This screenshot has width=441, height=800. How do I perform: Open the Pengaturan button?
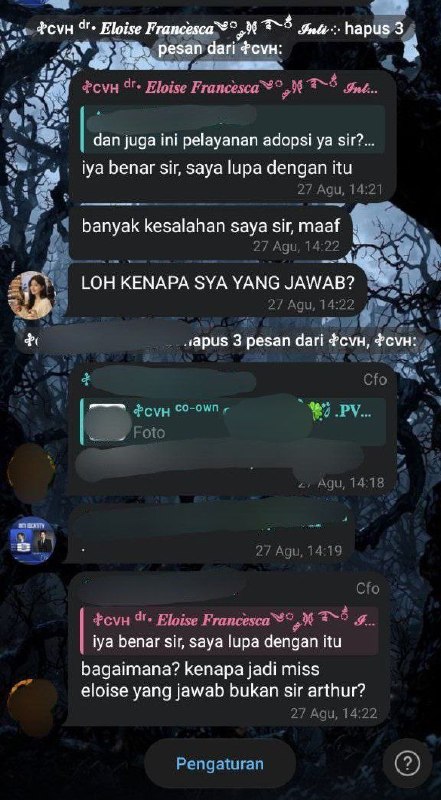tap(220, 763)
